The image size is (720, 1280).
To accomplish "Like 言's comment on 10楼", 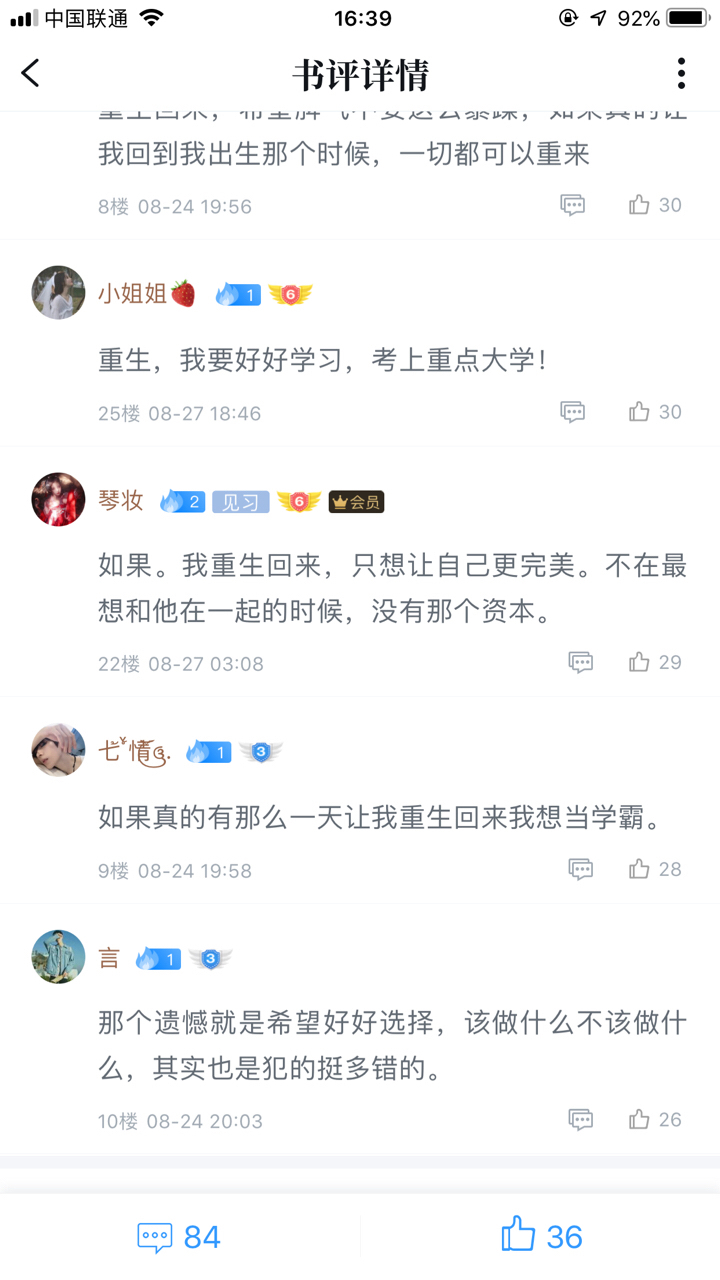I will tap(640, 1120).
